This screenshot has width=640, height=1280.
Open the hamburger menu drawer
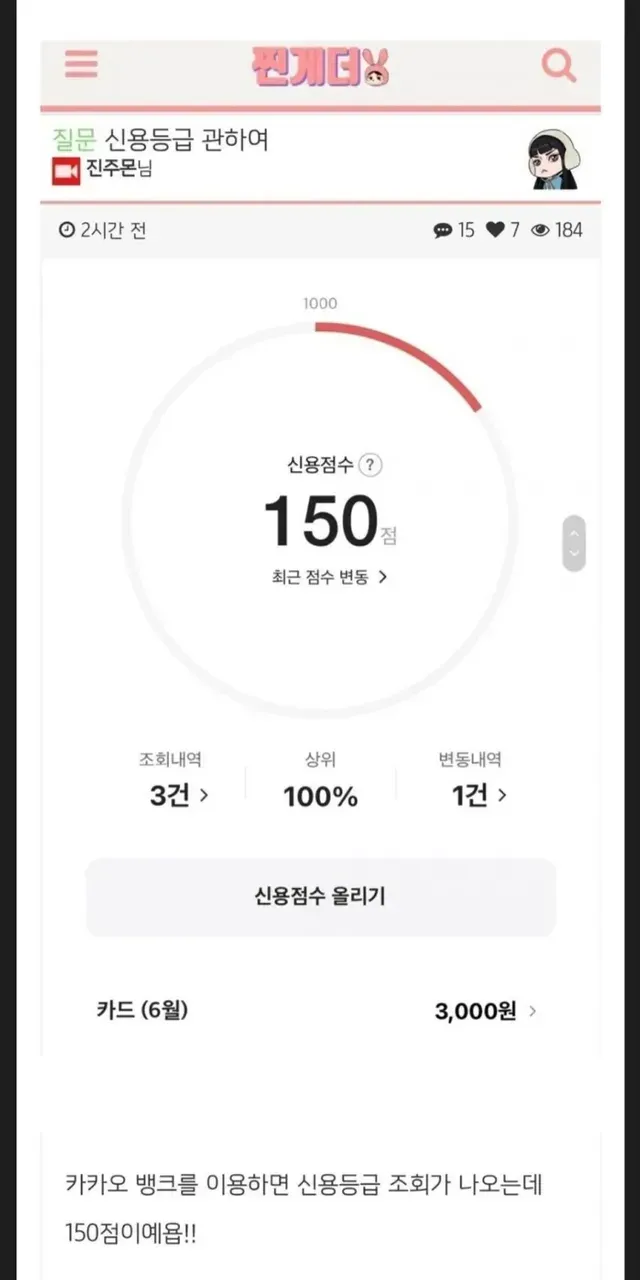(81, 65)
